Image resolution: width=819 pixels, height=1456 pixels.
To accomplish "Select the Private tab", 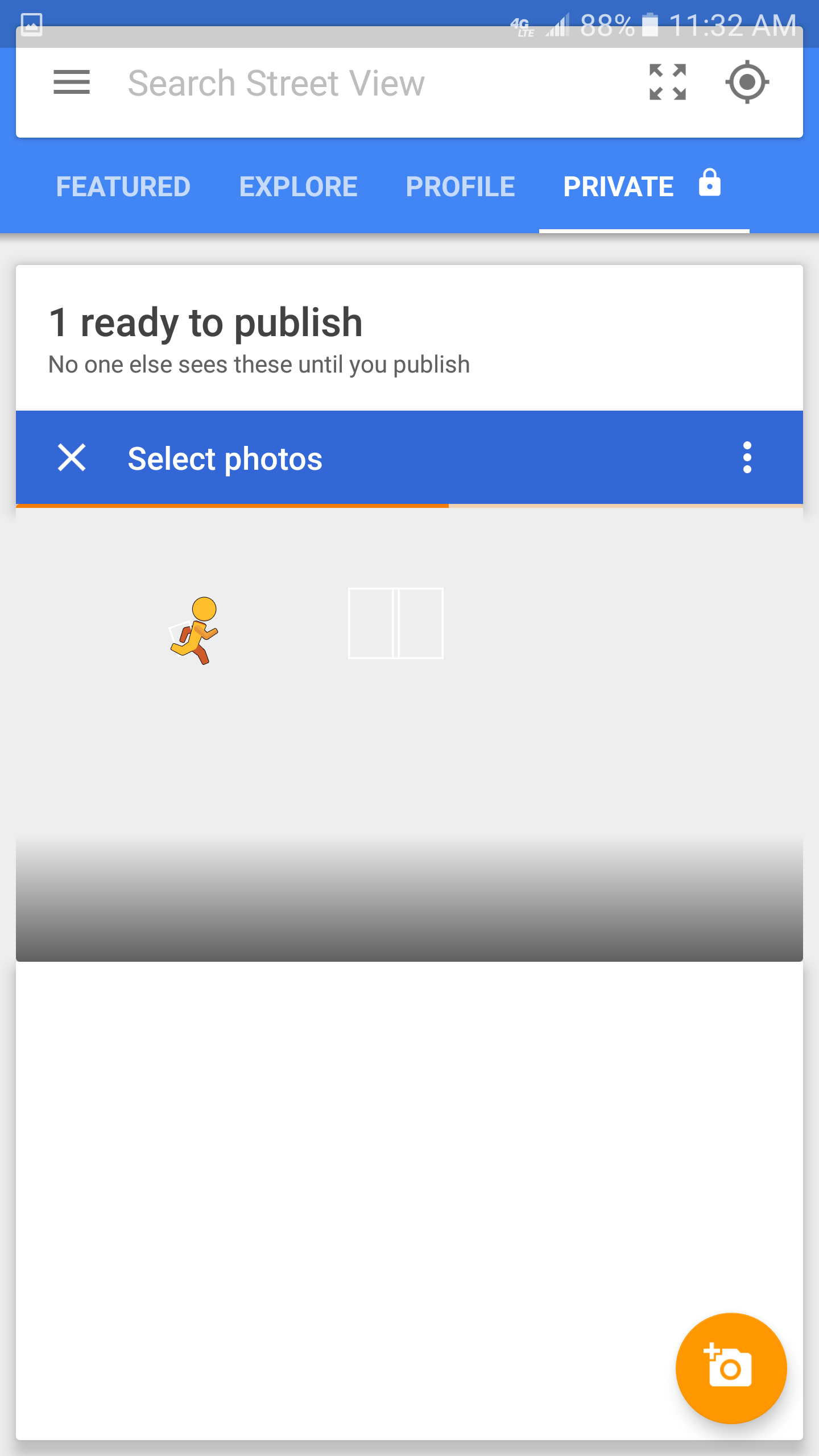I will click(643, 187).
